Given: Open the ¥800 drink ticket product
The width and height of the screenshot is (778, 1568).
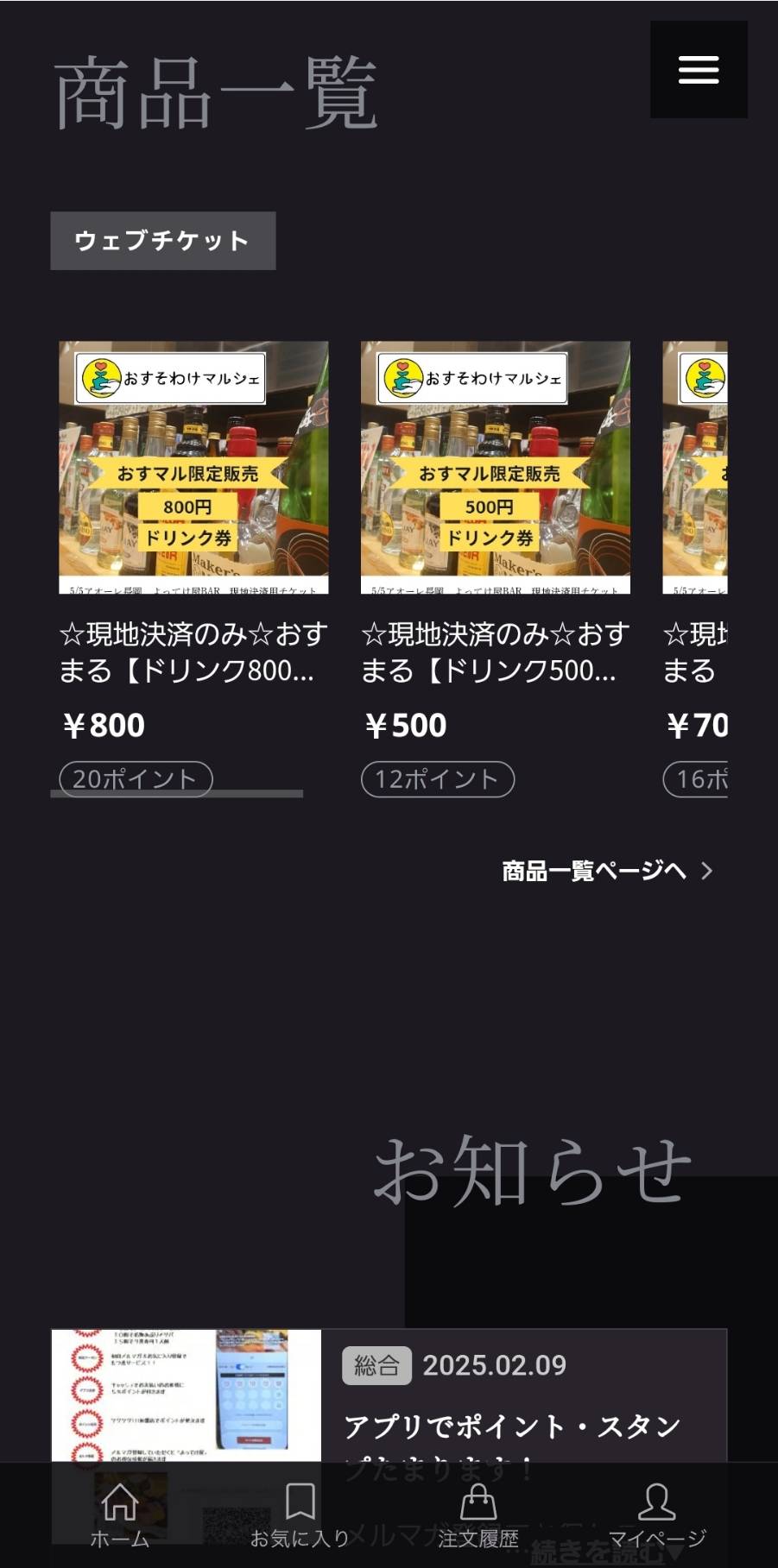Looking at the screenshot, I should pos(193,468).
